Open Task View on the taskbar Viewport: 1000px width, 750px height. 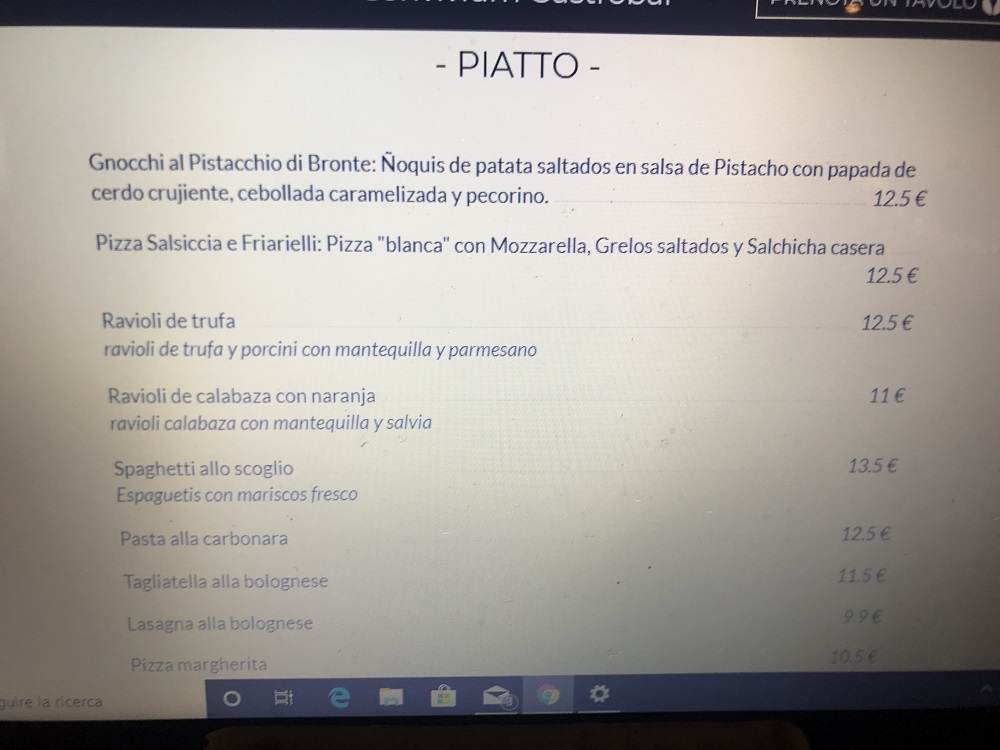[x=284, y=697]
